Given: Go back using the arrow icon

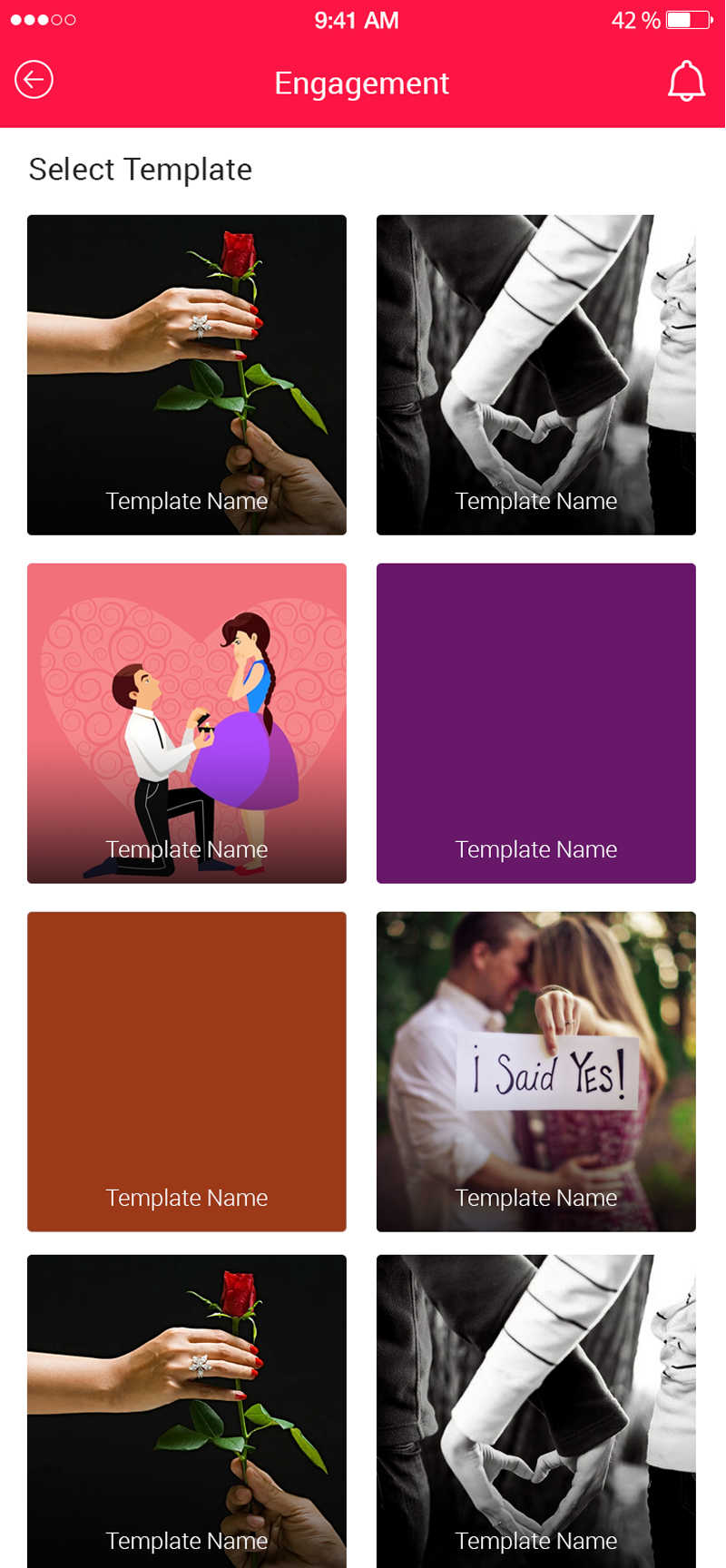Looking at the screenshot, I should point(34,80).
